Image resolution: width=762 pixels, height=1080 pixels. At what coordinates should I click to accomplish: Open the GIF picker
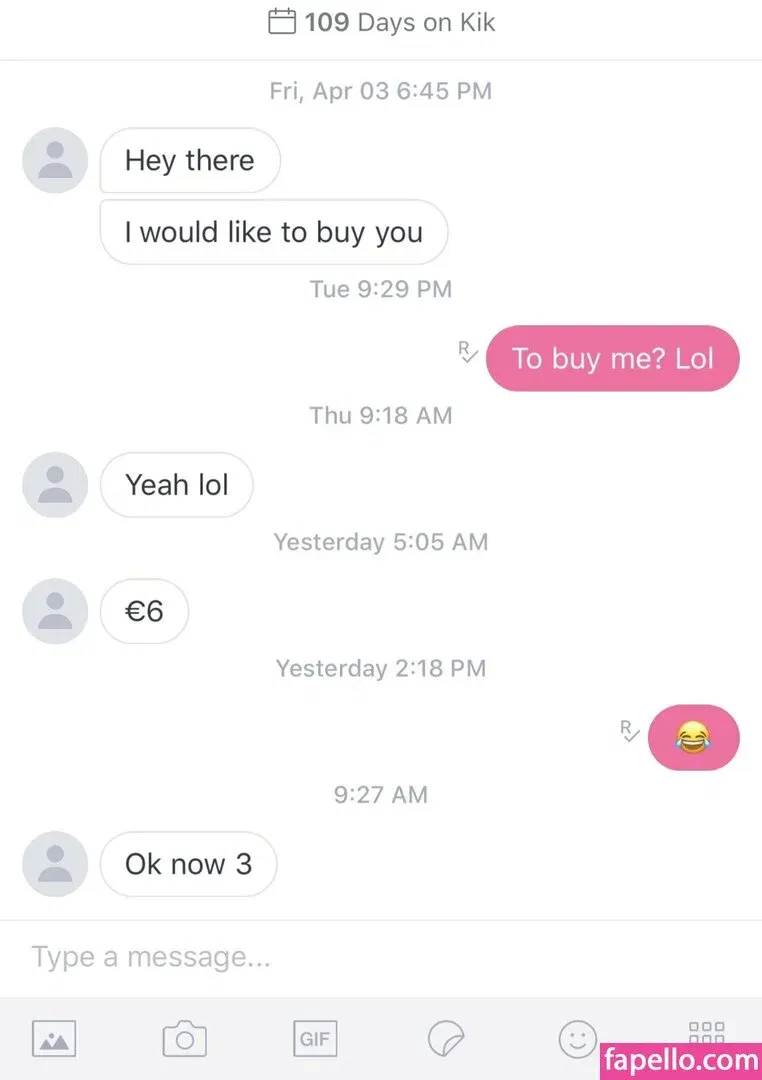[x=315, y=1040]
